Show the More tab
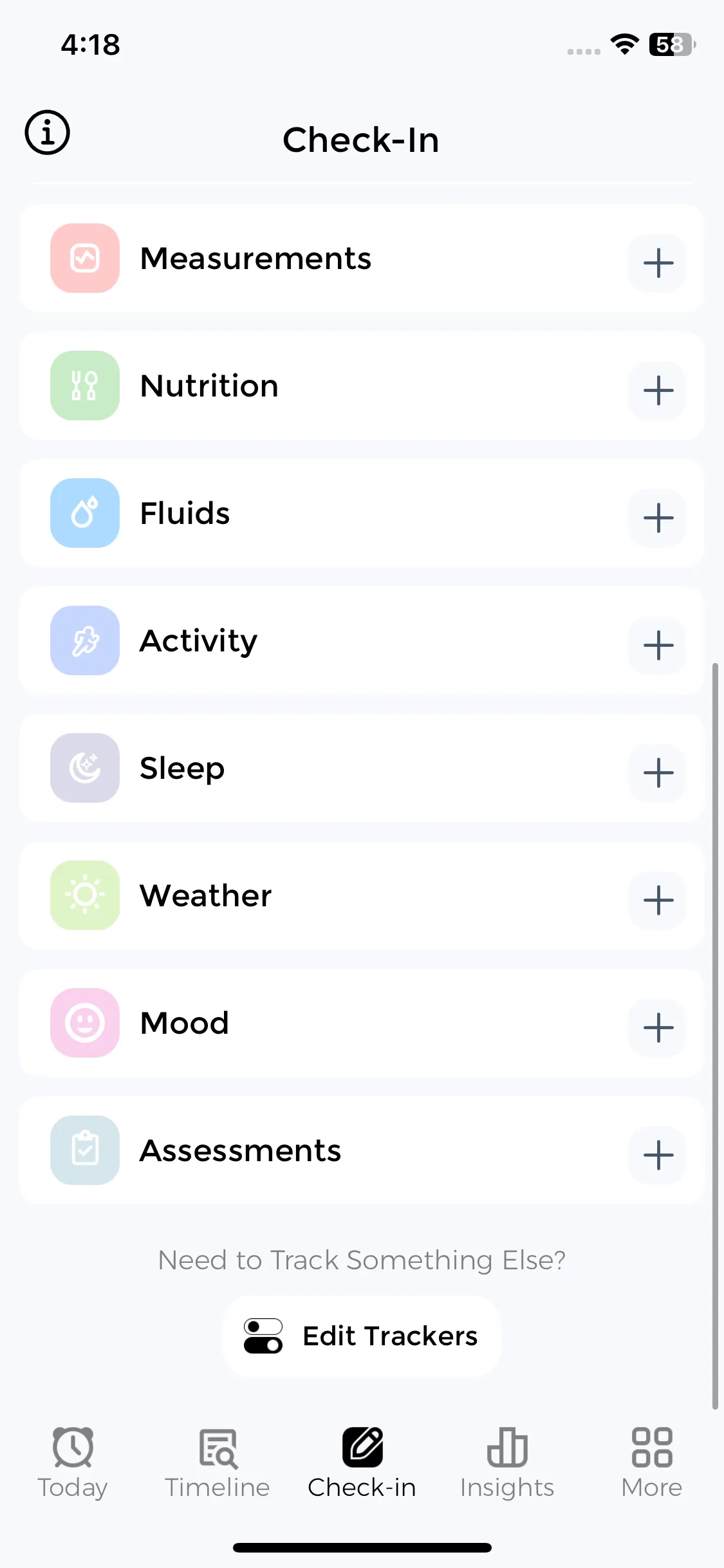The height and width of the screenshot is (1568, 724). pos(651,1462)
